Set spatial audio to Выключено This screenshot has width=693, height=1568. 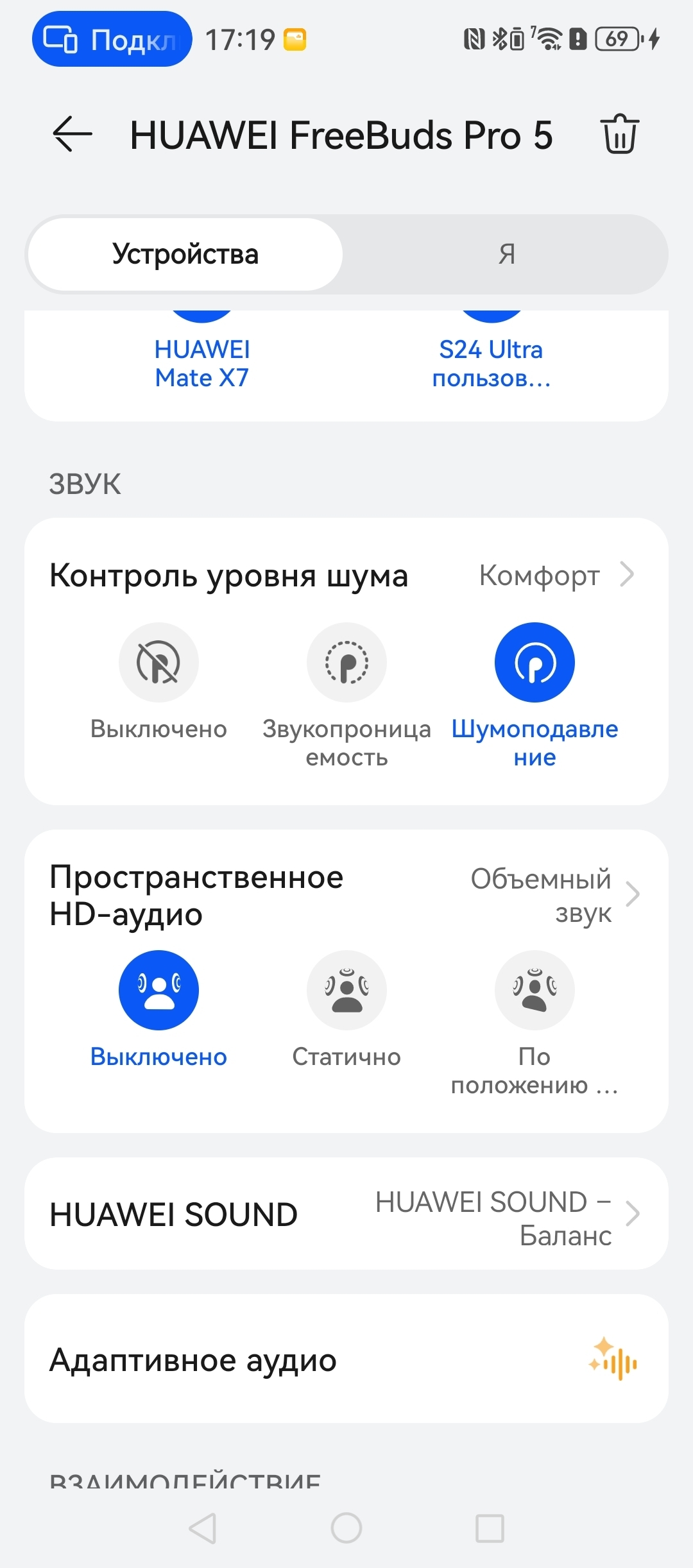[x=158, y=991]
